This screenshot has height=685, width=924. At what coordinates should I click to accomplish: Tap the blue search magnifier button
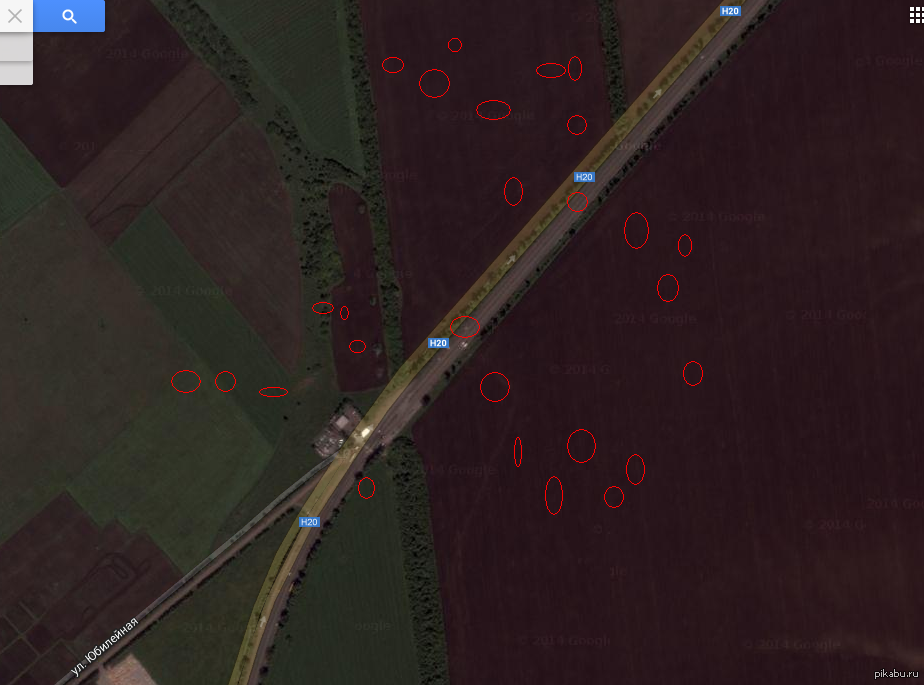(x=69, y=16)
